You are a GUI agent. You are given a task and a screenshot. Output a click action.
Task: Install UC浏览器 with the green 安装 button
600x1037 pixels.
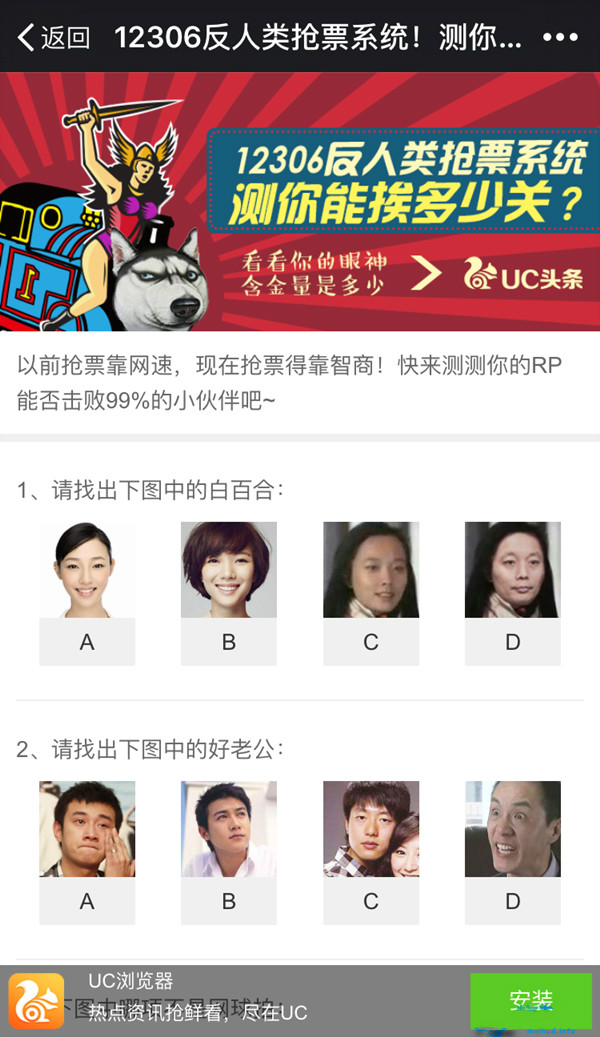530,1000
